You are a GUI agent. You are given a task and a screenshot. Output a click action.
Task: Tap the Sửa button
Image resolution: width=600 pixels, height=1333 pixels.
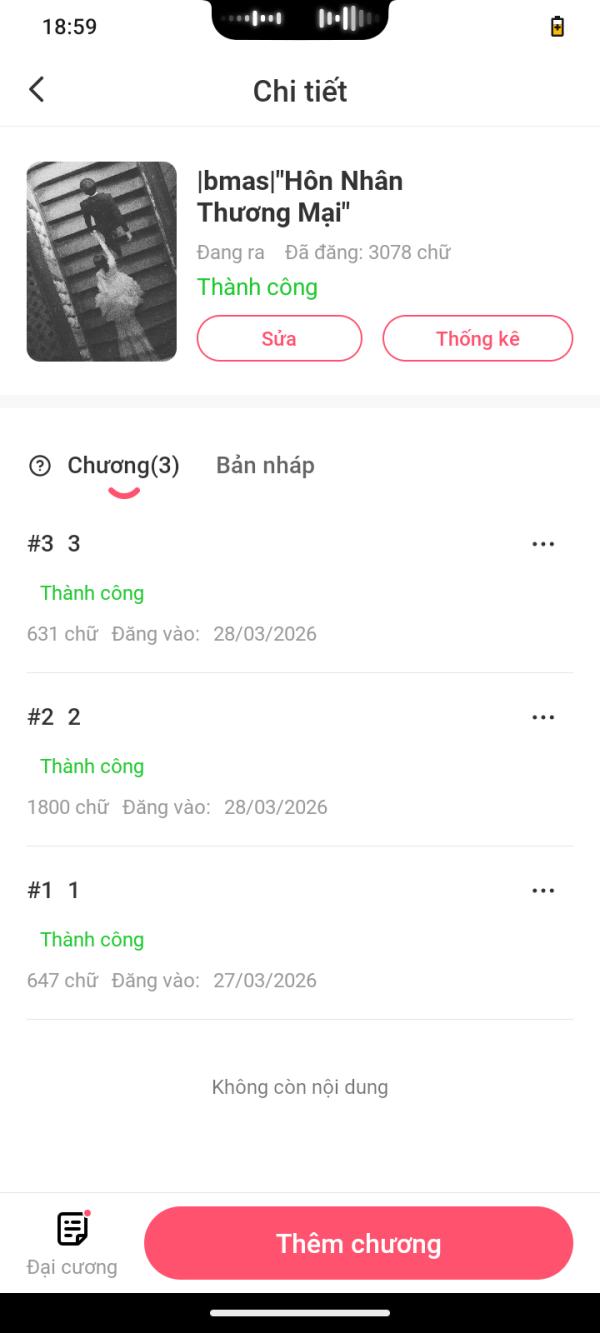[279, 338]
